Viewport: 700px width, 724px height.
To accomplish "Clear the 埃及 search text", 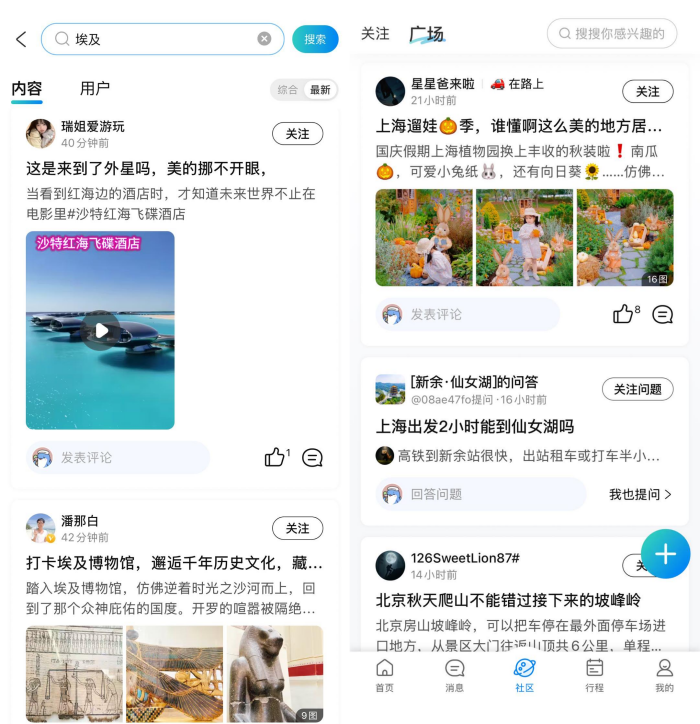I will point(264,39).
